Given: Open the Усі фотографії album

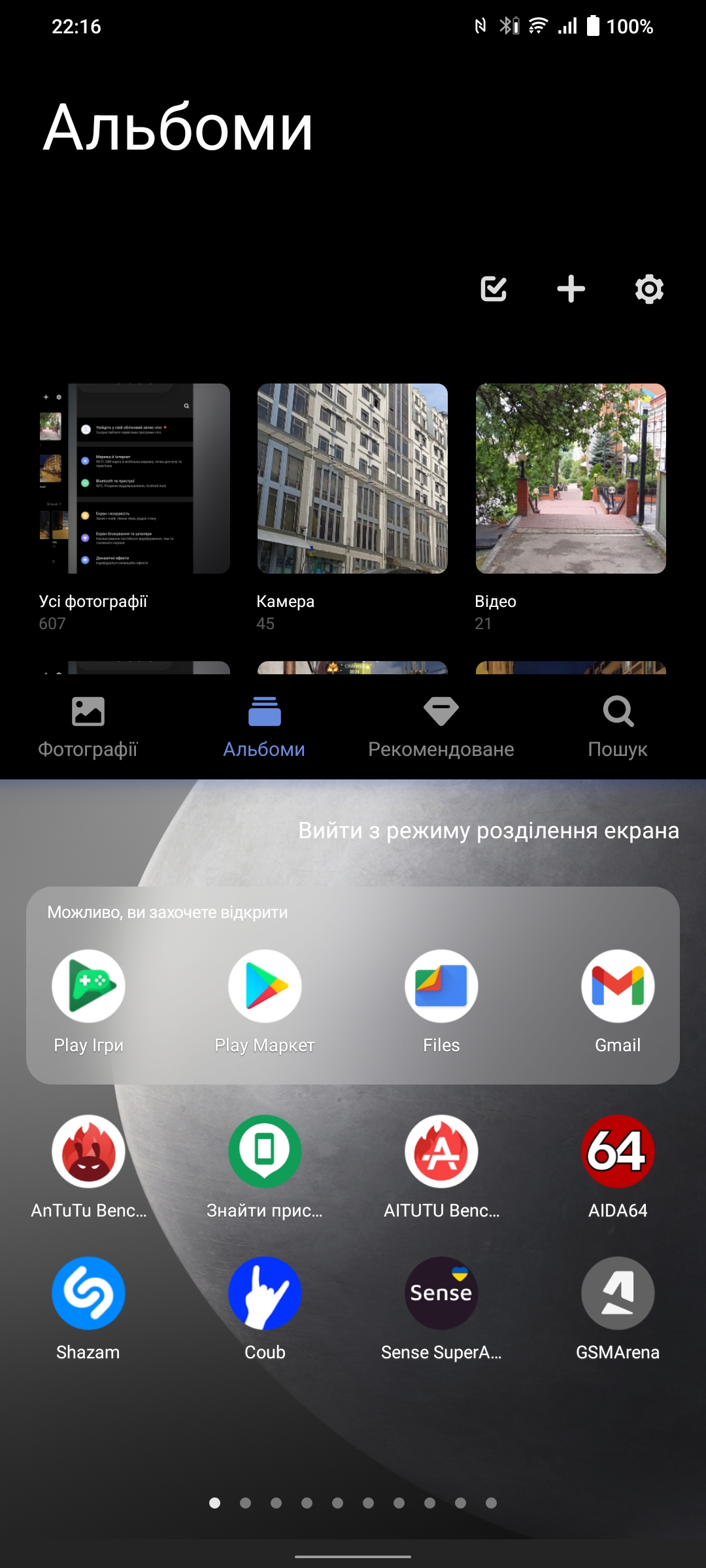Looking at the screenshot, I should pos(135,479).
